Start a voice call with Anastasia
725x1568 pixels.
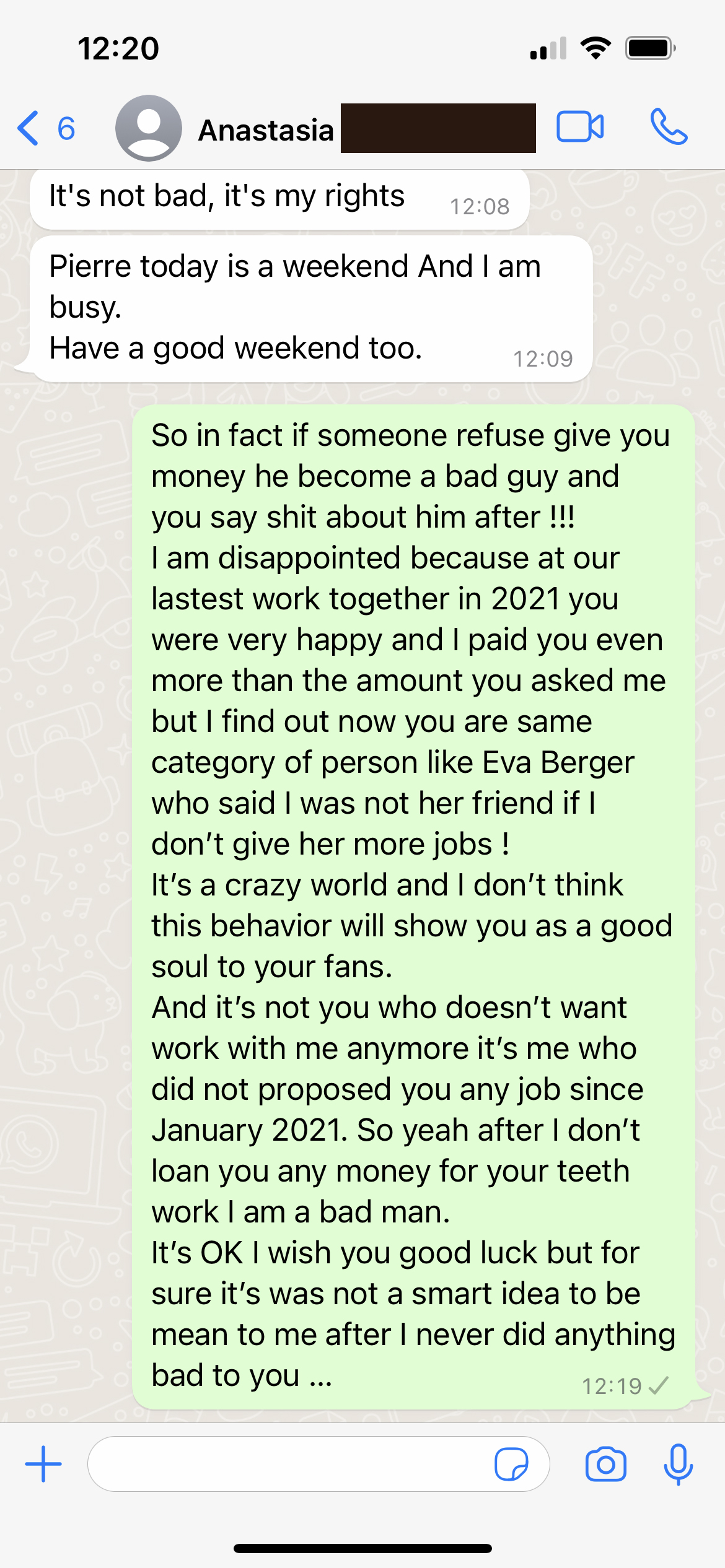[669, 128]
